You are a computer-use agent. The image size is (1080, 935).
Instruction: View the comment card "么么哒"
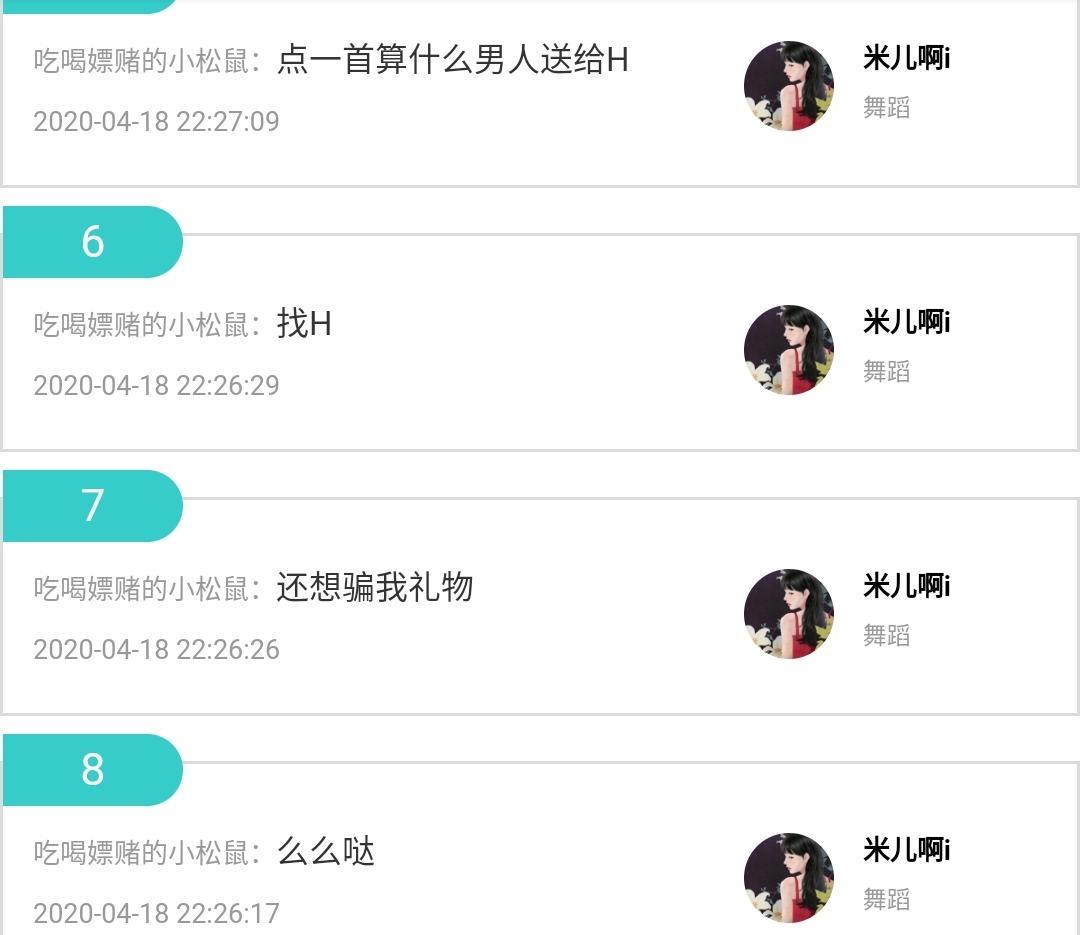pos(326,852)
